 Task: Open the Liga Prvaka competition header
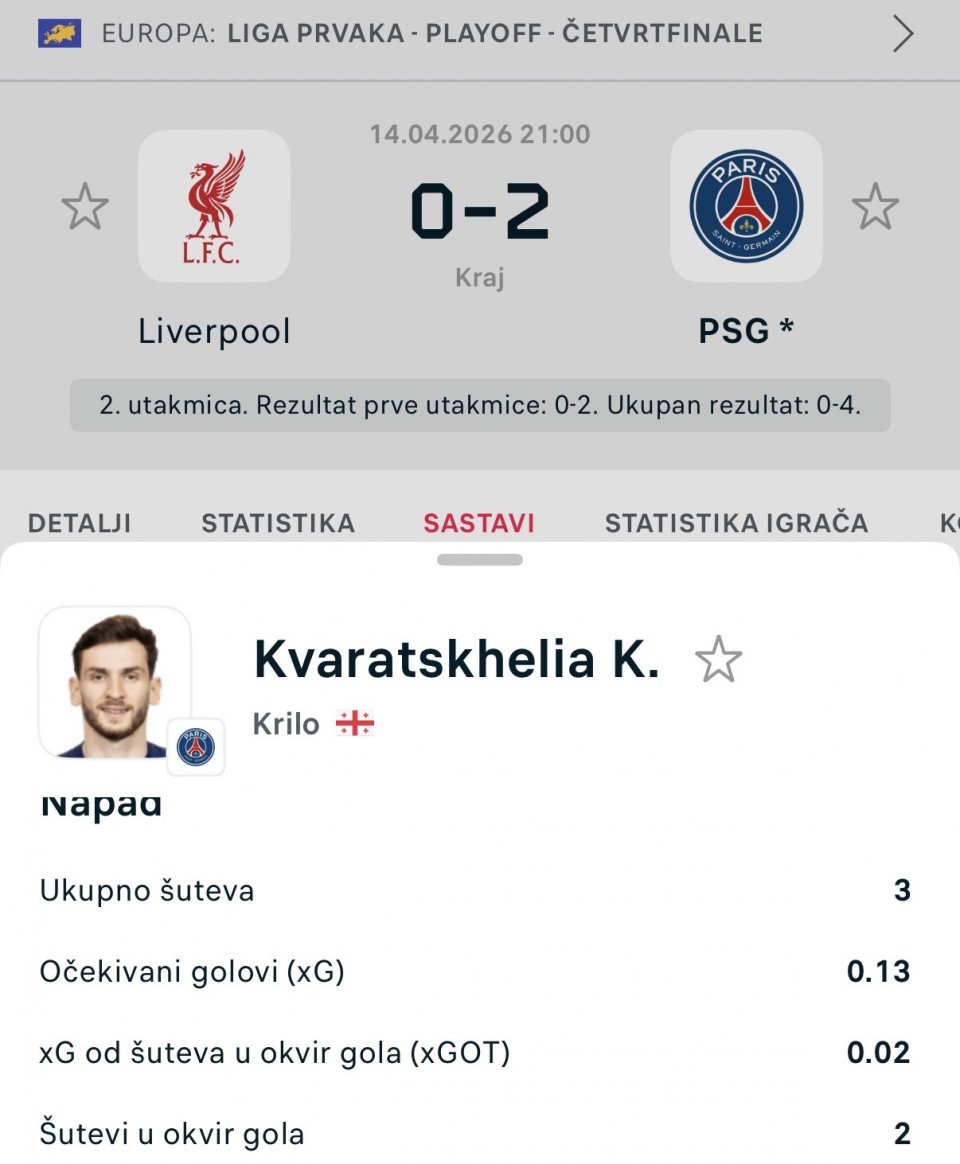coord(478,34)
